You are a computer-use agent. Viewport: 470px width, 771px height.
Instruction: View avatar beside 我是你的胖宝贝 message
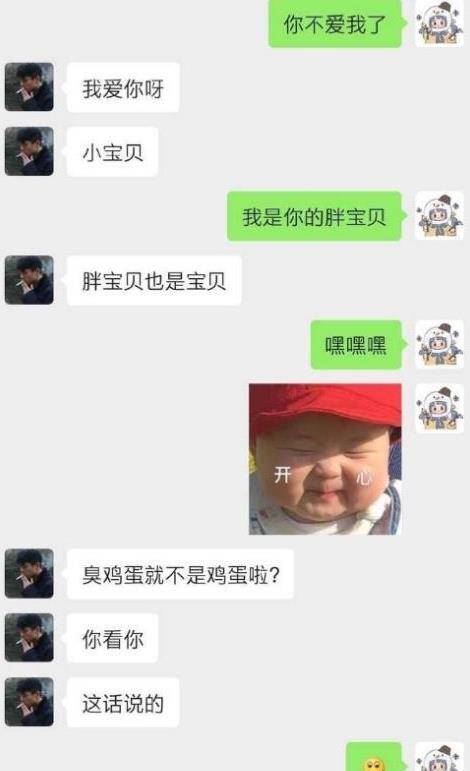(439, 215)
